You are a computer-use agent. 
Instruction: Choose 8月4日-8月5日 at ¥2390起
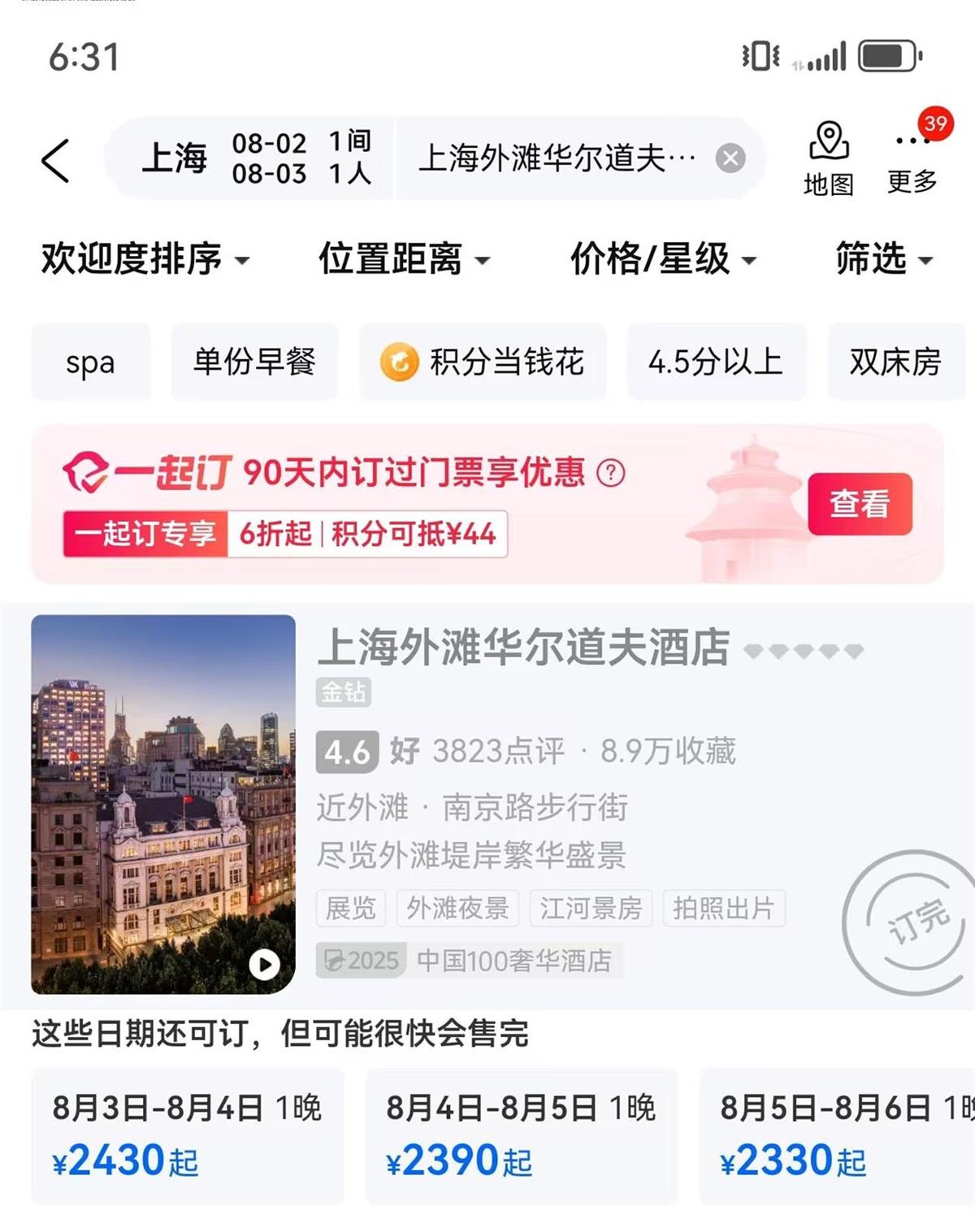coord(521,1135)
